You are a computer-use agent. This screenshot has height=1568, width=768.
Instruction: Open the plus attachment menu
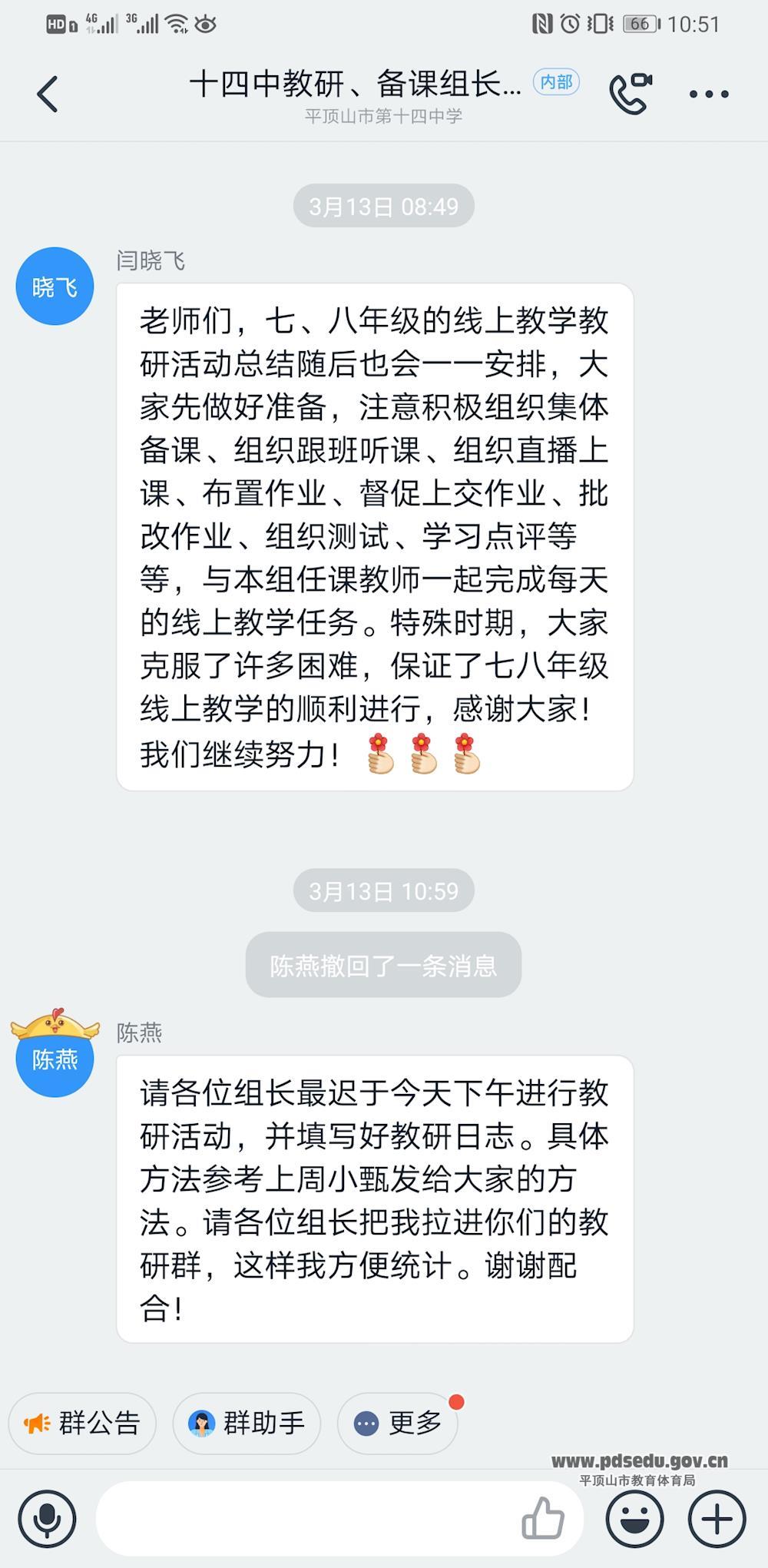coord(717,1519)
